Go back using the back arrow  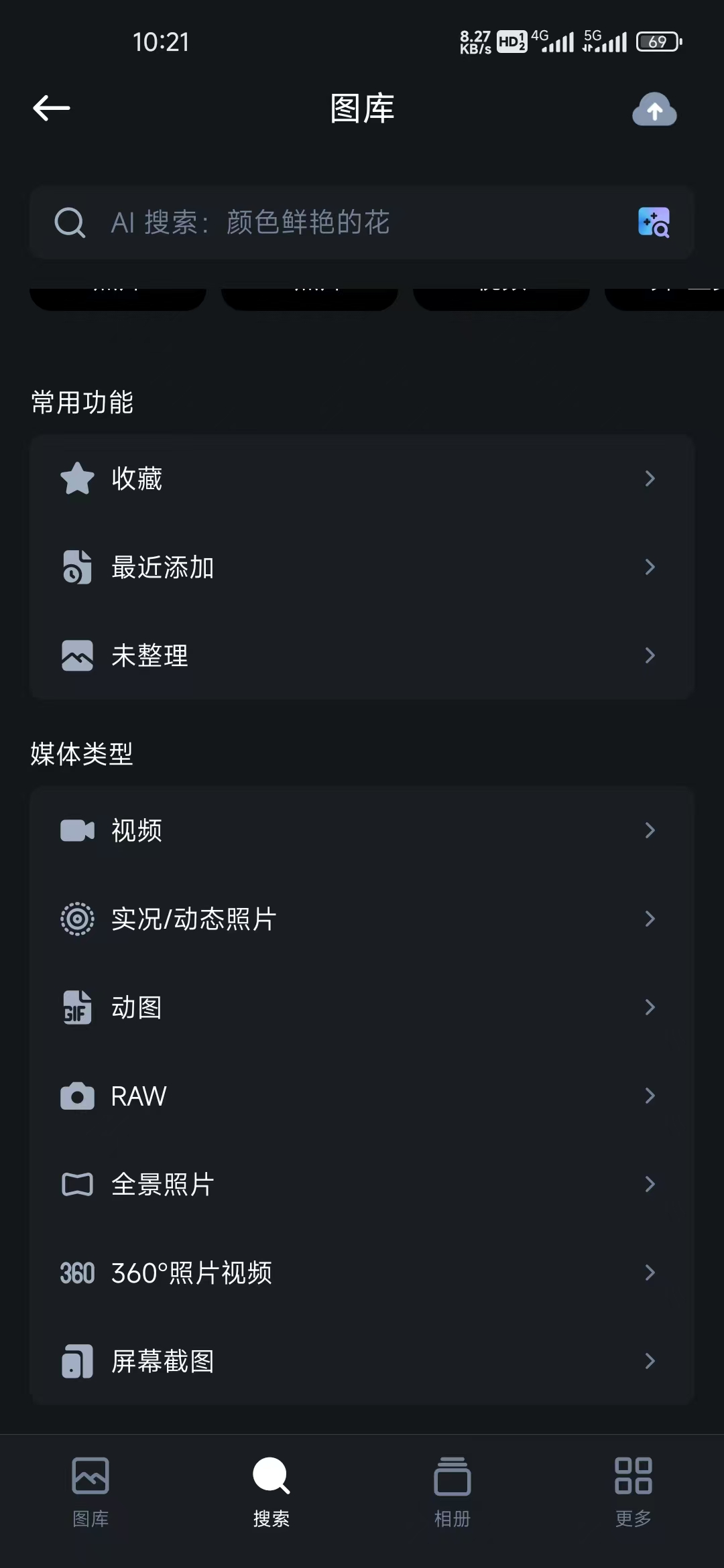point(50,108)
